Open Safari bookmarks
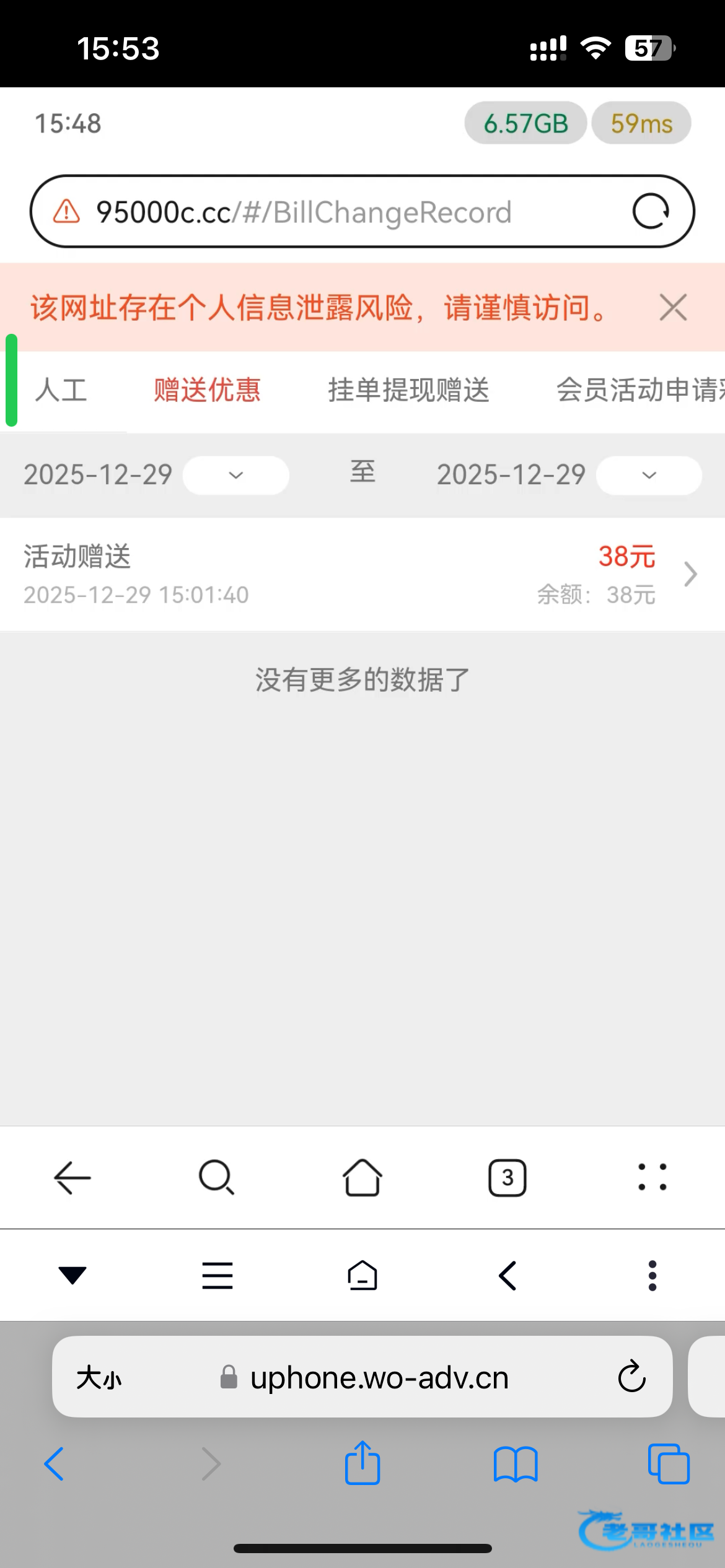 click(516, 1464)
